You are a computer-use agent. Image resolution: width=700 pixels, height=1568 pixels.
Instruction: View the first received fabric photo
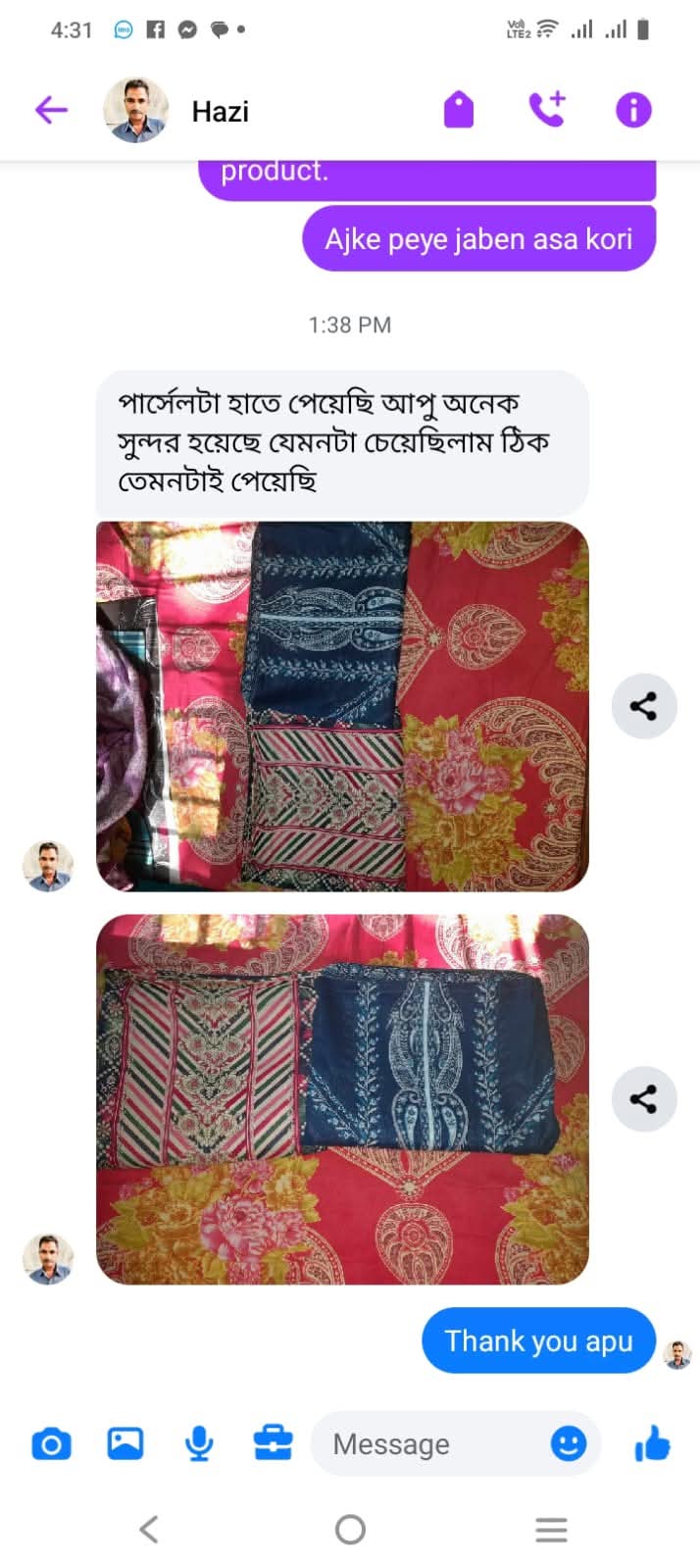tap(342, 706)
